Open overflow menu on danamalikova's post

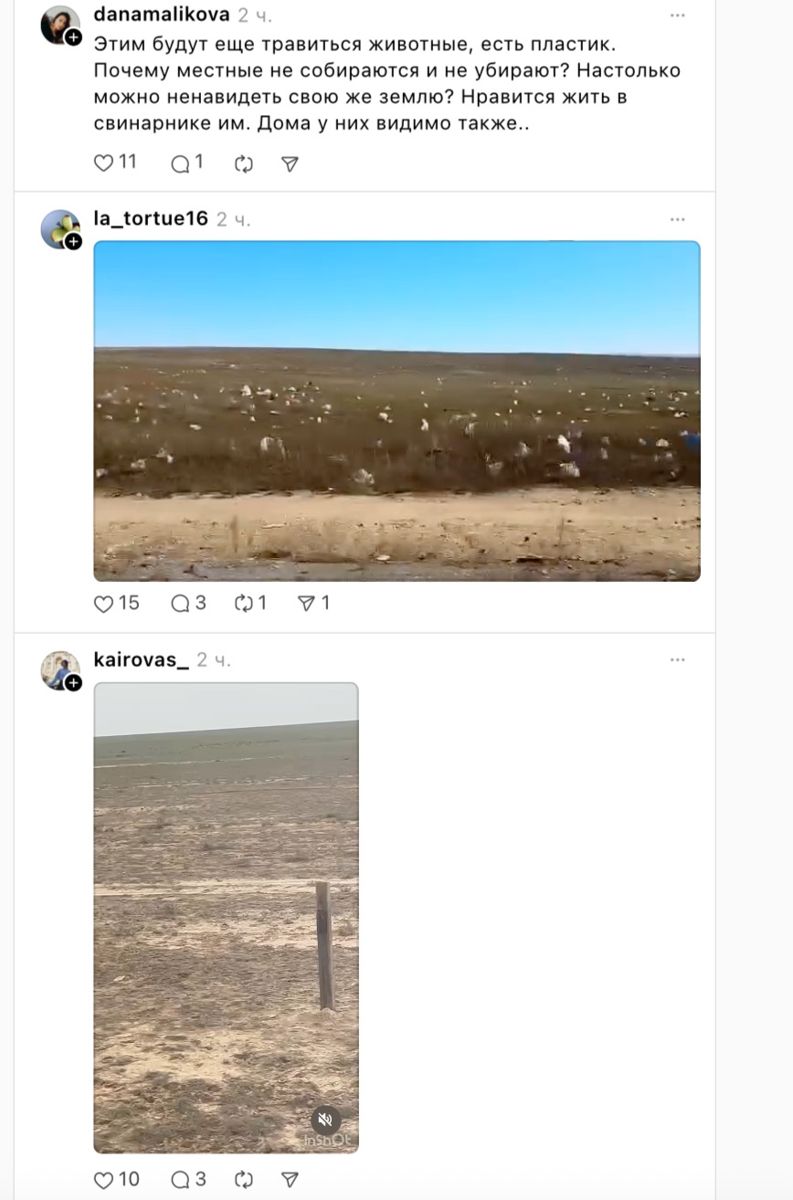[x=678, y=16]
